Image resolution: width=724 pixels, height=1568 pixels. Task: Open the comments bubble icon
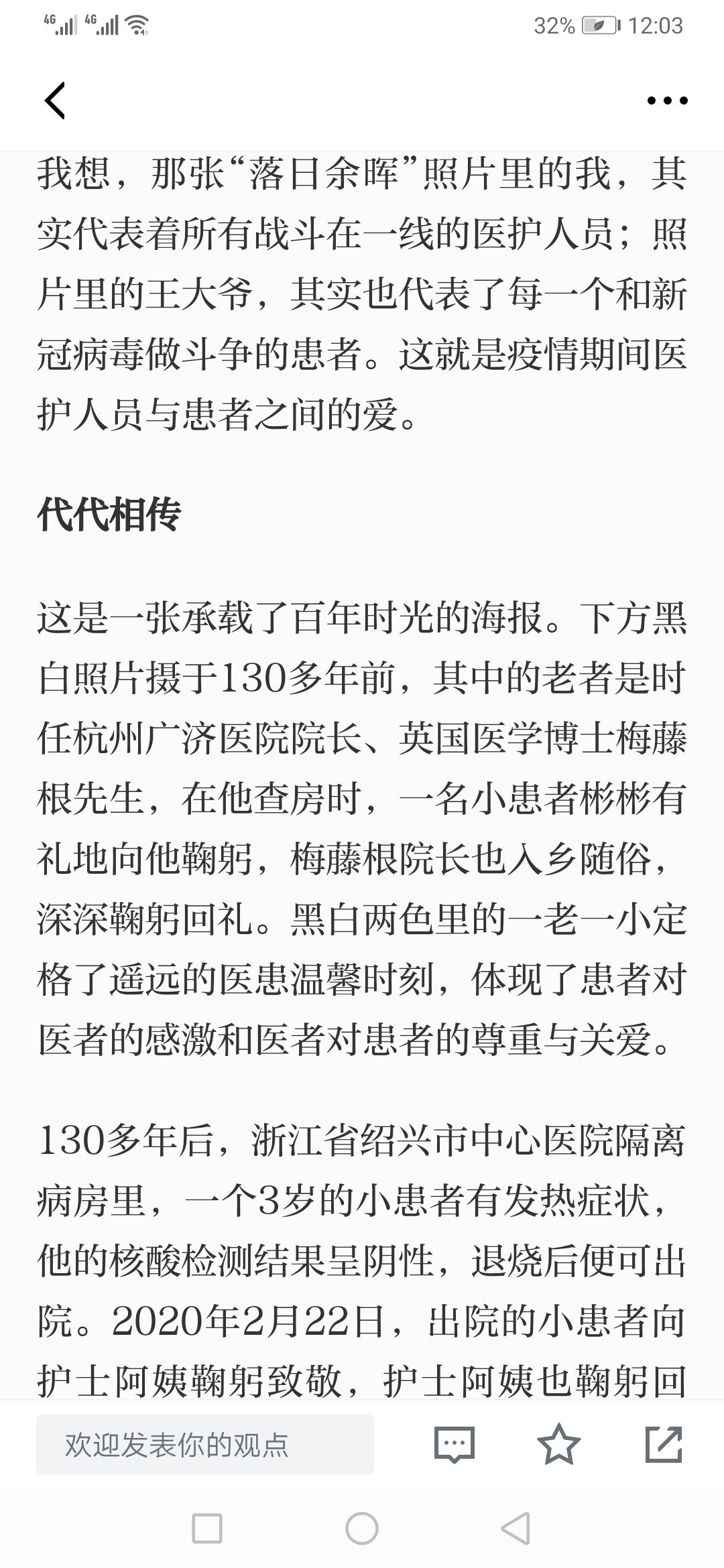tap(455, 1444)
